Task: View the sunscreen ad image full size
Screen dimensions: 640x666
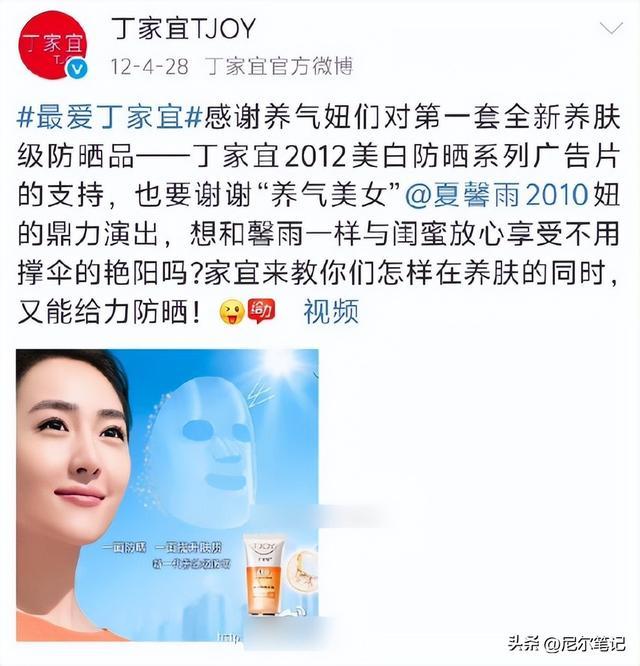Action: [x=168, y=494]
